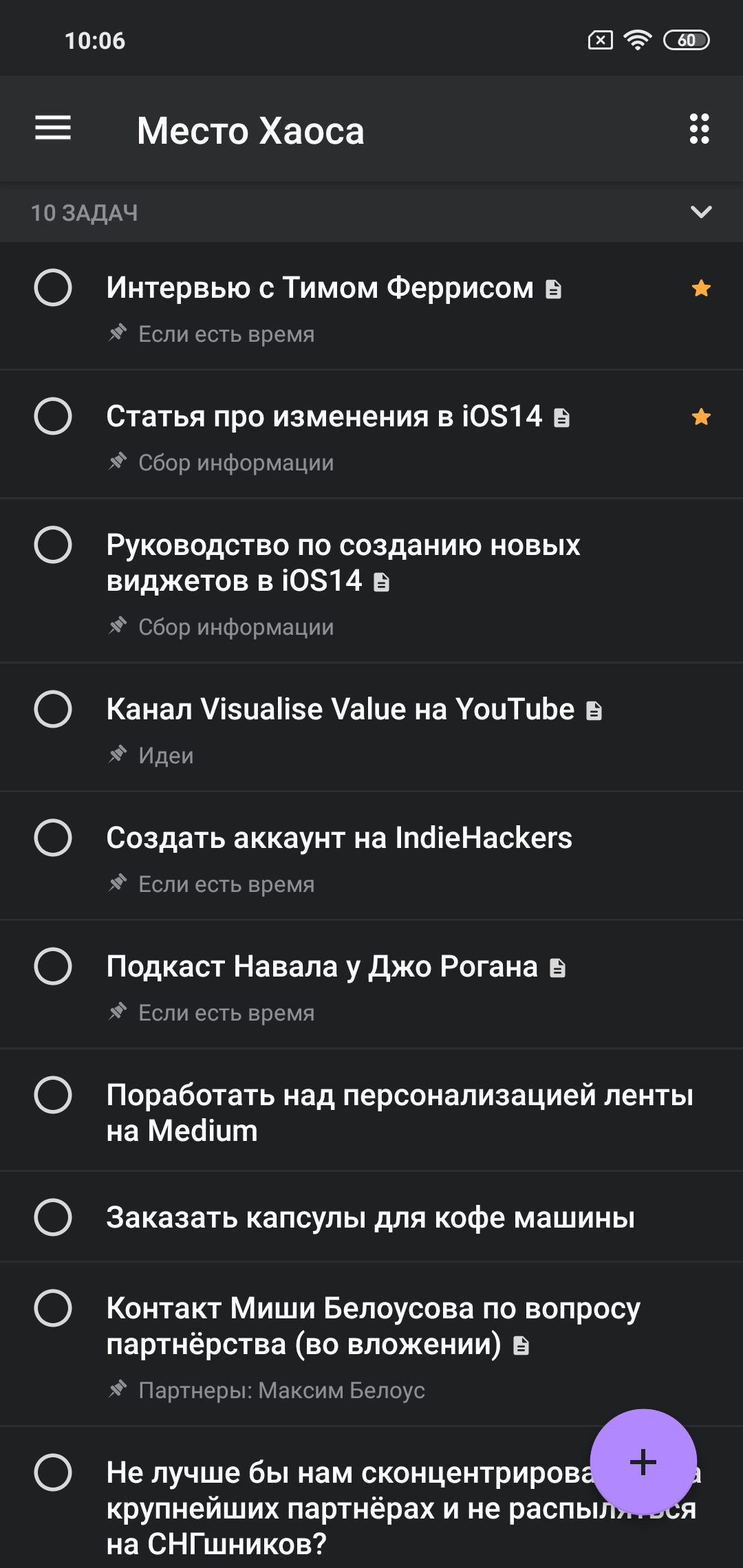
Task: Check off the виджетов в iOS14 guide task
Action: coord(53,545)
